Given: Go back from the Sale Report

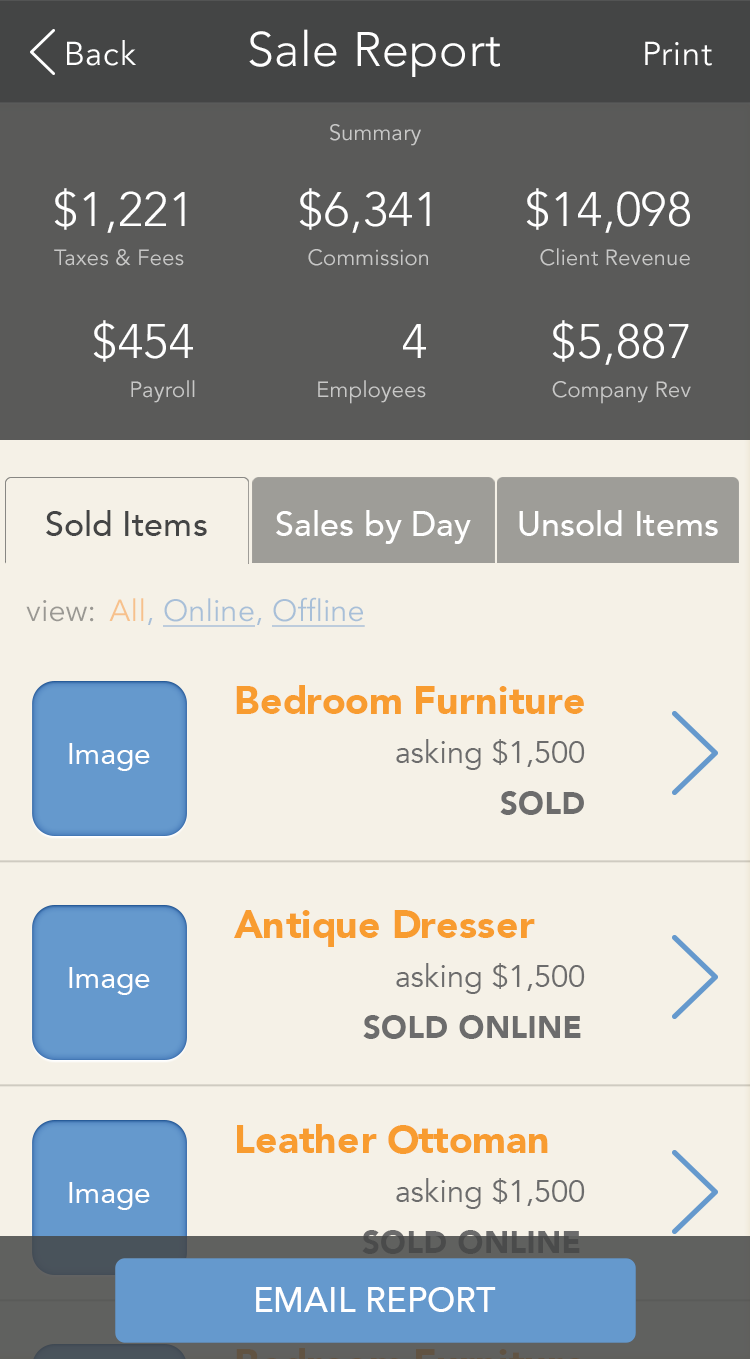Looking at the screenshot, I should [x=82, y=53].
